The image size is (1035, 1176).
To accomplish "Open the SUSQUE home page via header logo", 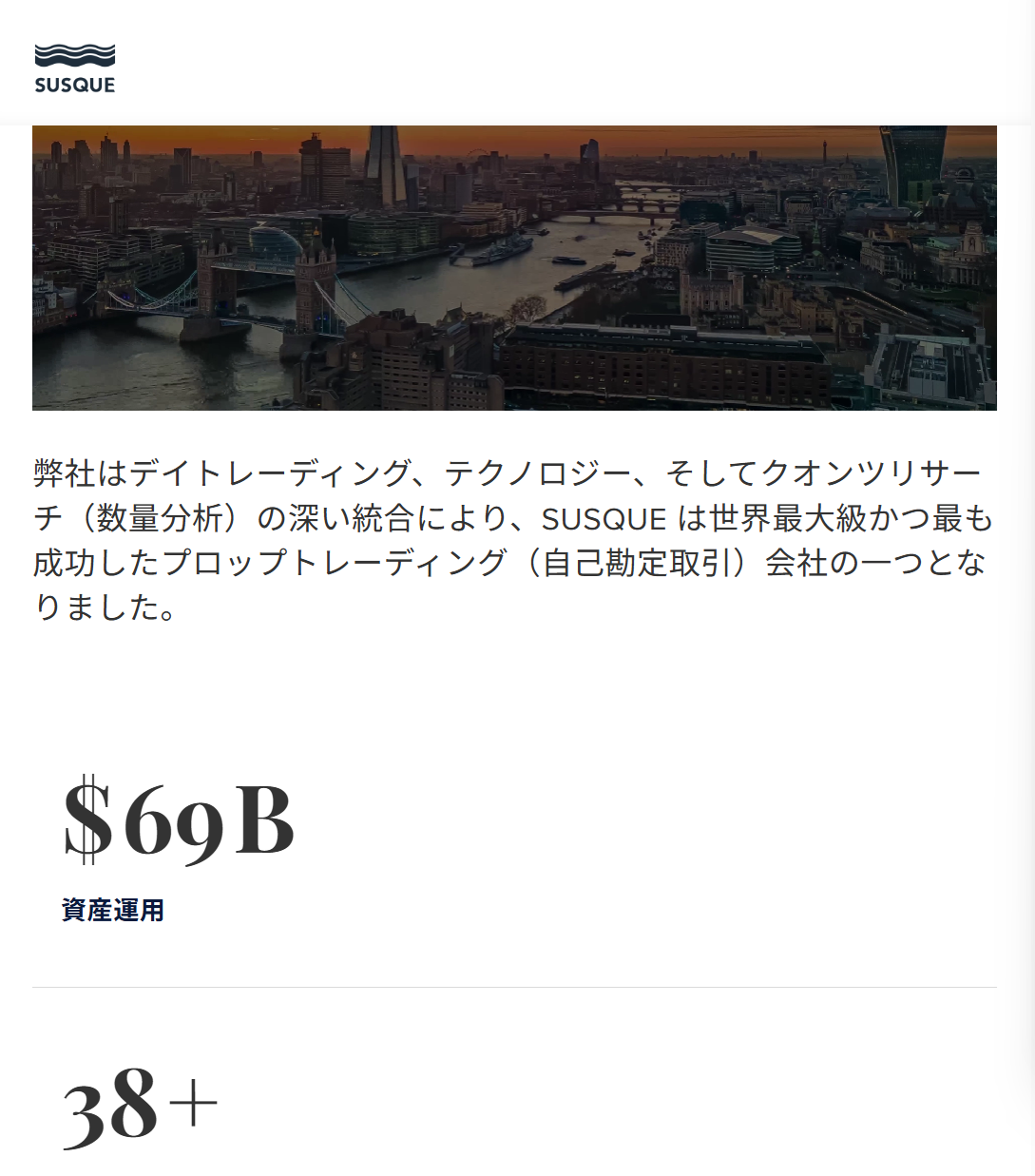I will click(x=74, y=68).
